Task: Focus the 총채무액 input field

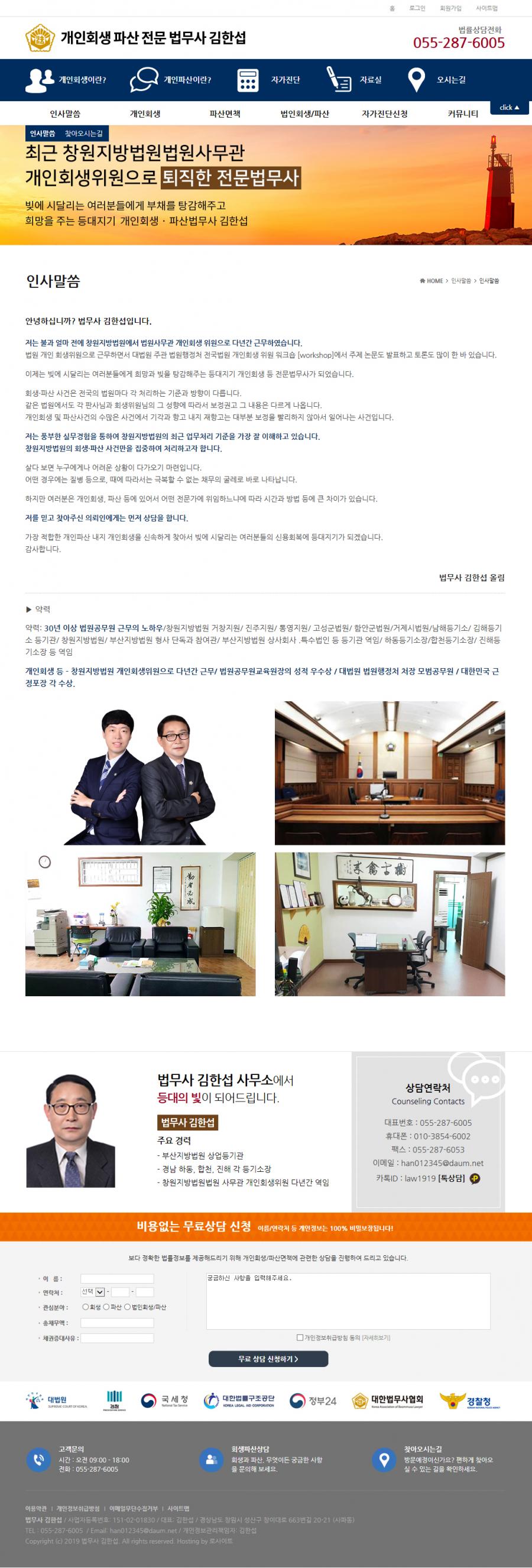Action: click(x=117, y=1323)
